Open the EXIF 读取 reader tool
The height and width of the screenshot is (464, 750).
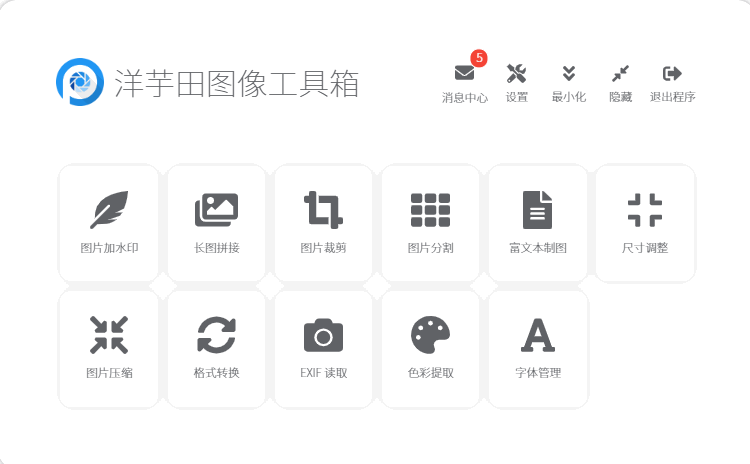pos(323,348)
